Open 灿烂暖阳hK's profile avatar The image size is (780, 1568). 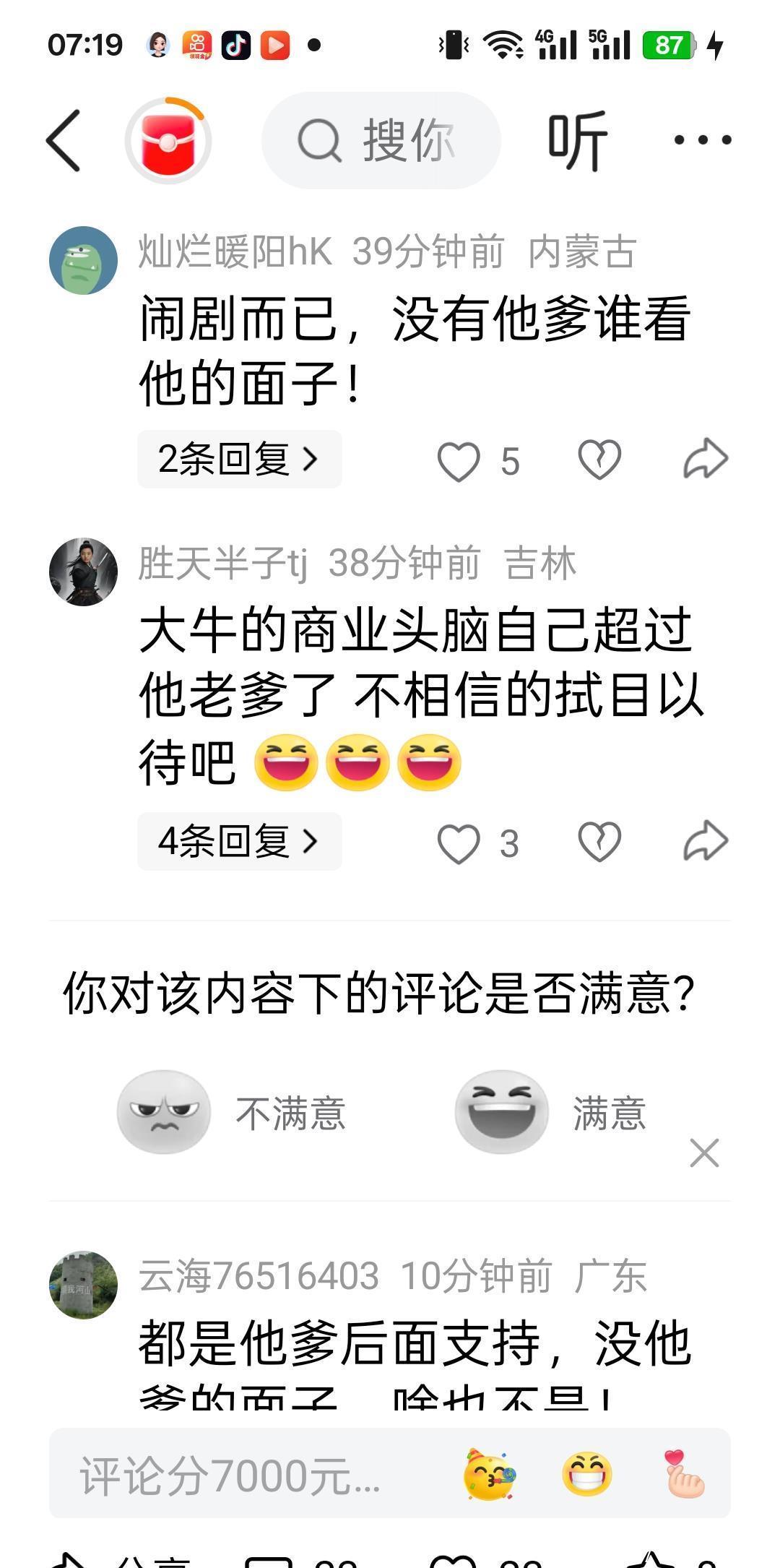click(83, 261)
